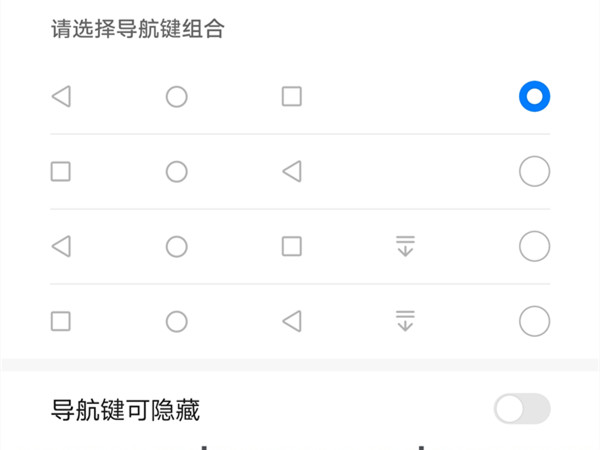
Task: Select the back-home-recent navigation key combination
Action: [534, 97]
